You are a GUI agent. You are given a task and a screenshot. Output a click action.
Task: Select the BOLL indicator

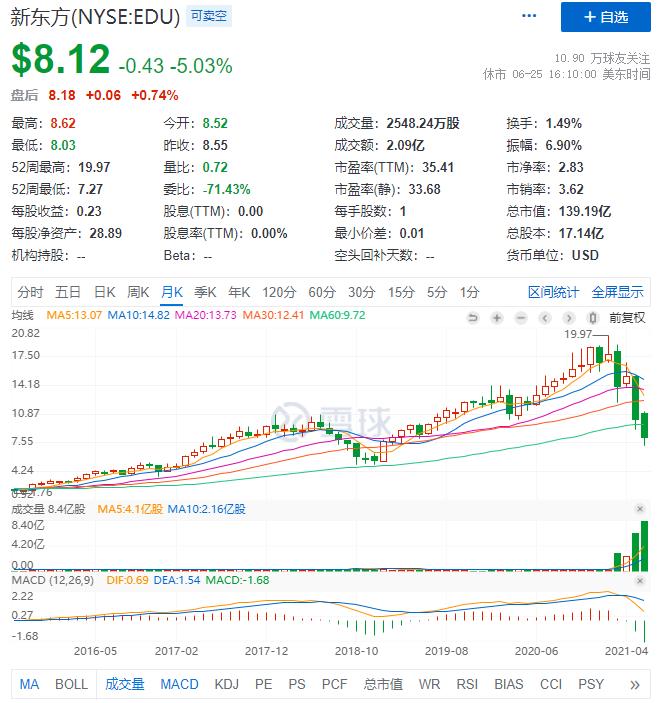pos(71,684)
